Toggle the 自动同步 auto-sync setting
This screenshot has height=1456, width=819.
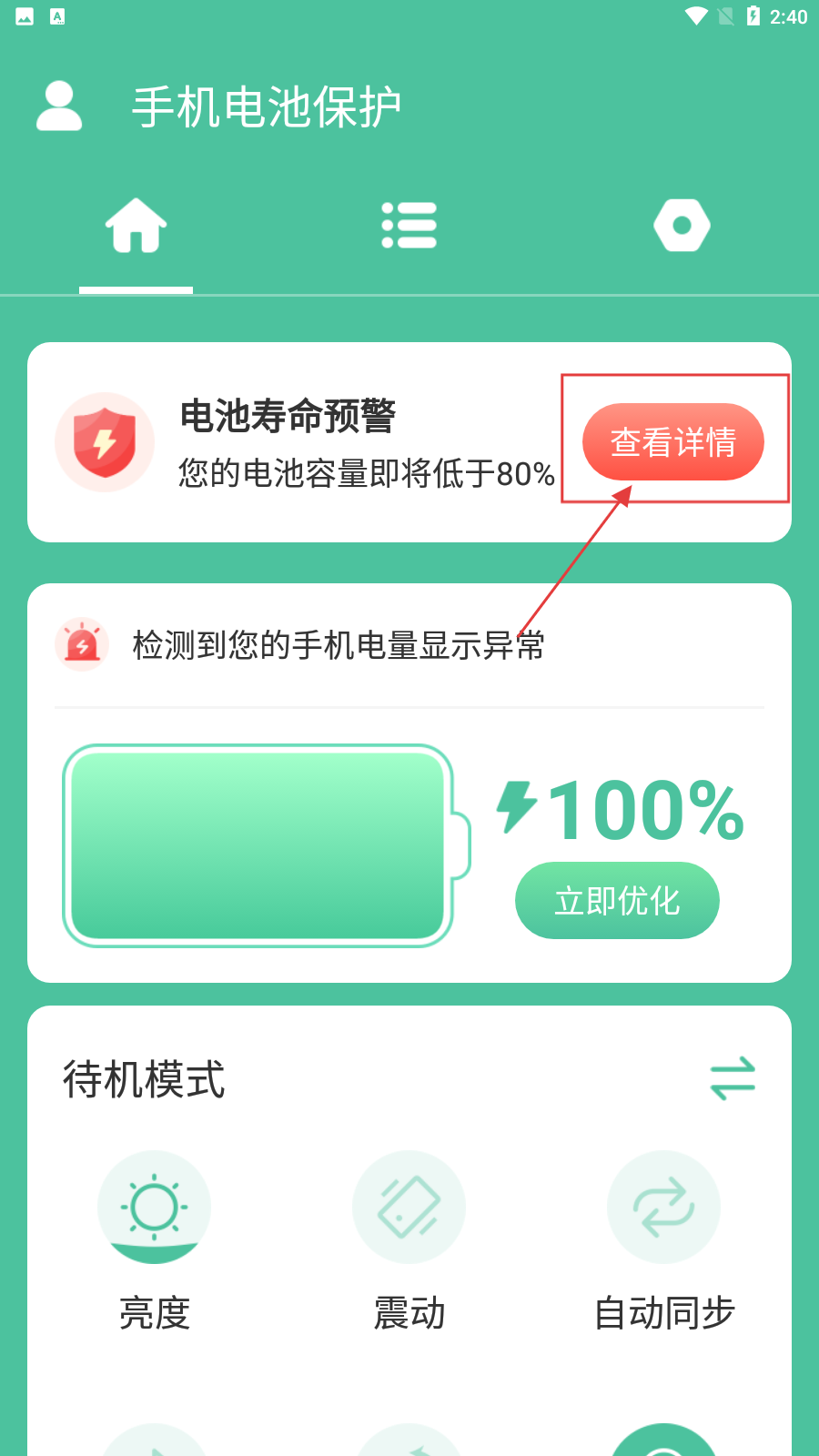tap(663, 1208)
